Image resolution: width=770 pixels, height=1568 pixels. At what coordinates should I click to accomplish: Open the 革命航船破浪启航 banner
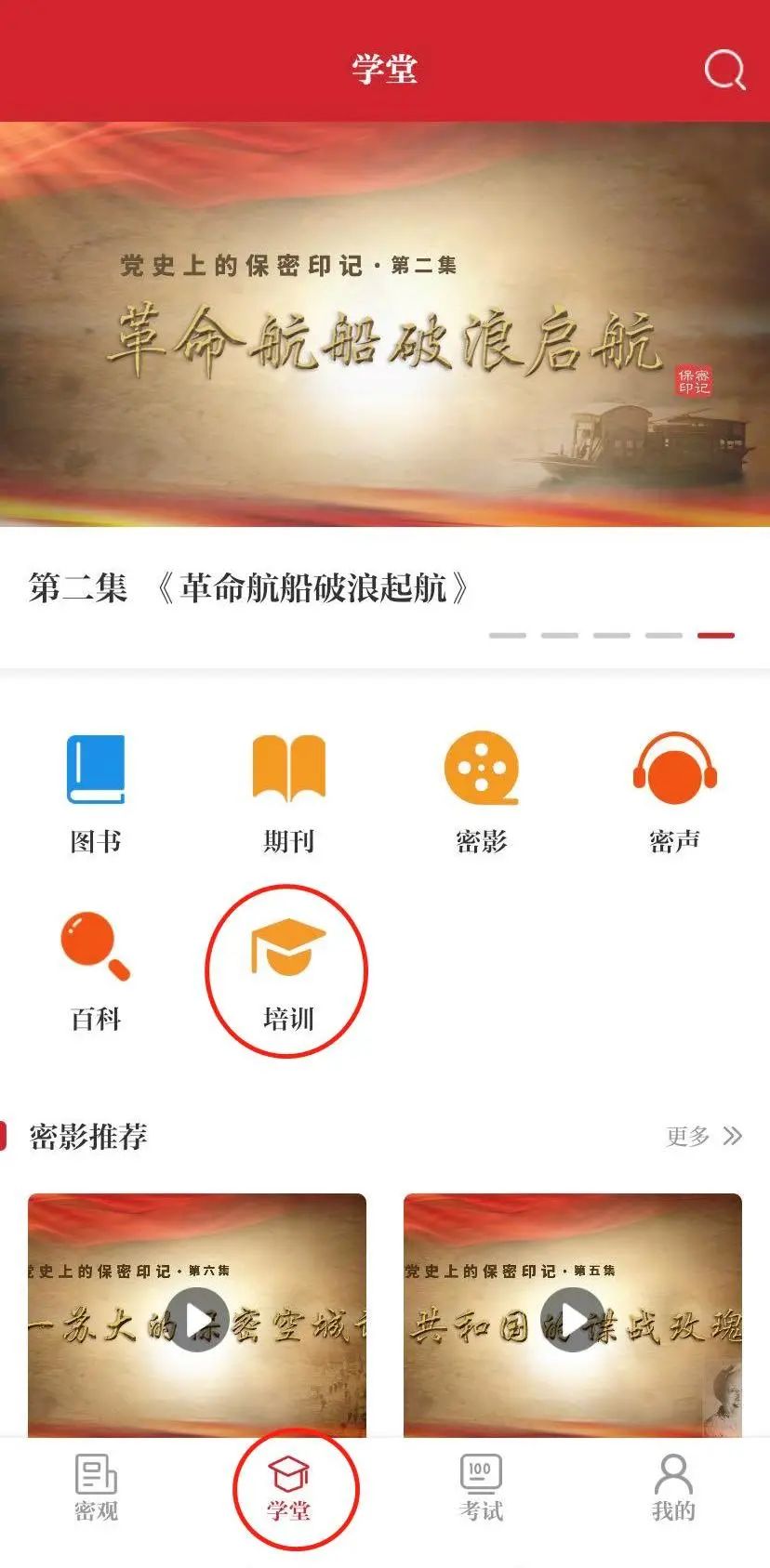pos(385,325)
